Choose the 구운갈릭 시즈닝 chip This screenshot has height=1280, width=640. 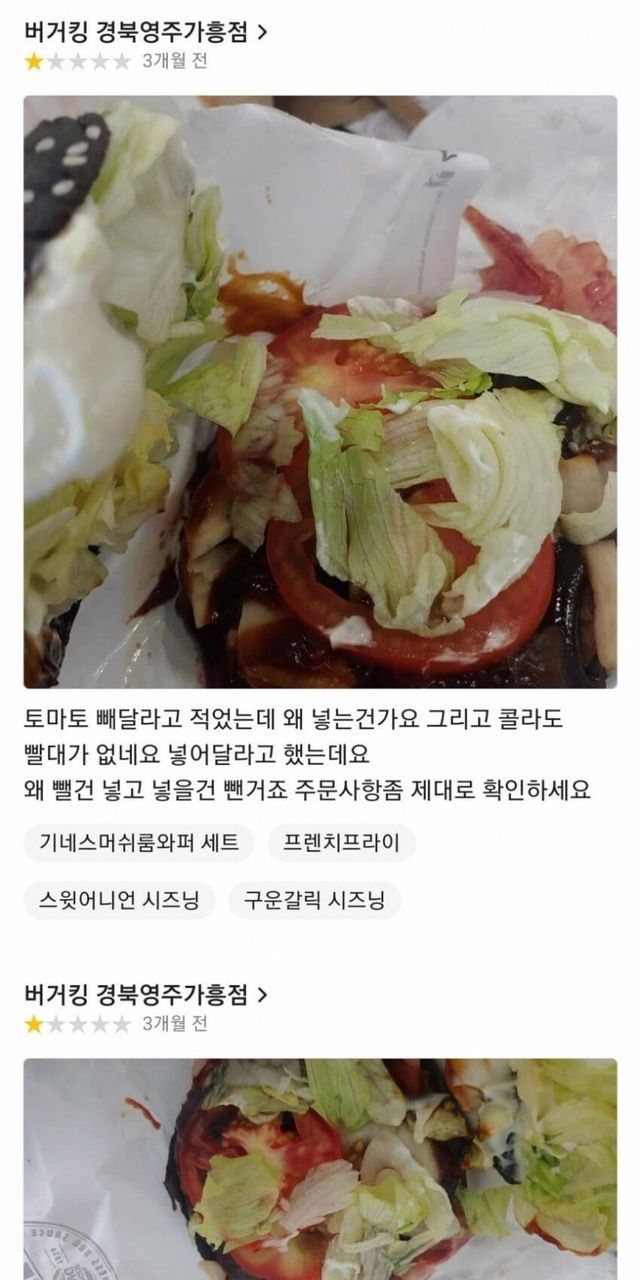pyautogui.click(x=314, y=900)
